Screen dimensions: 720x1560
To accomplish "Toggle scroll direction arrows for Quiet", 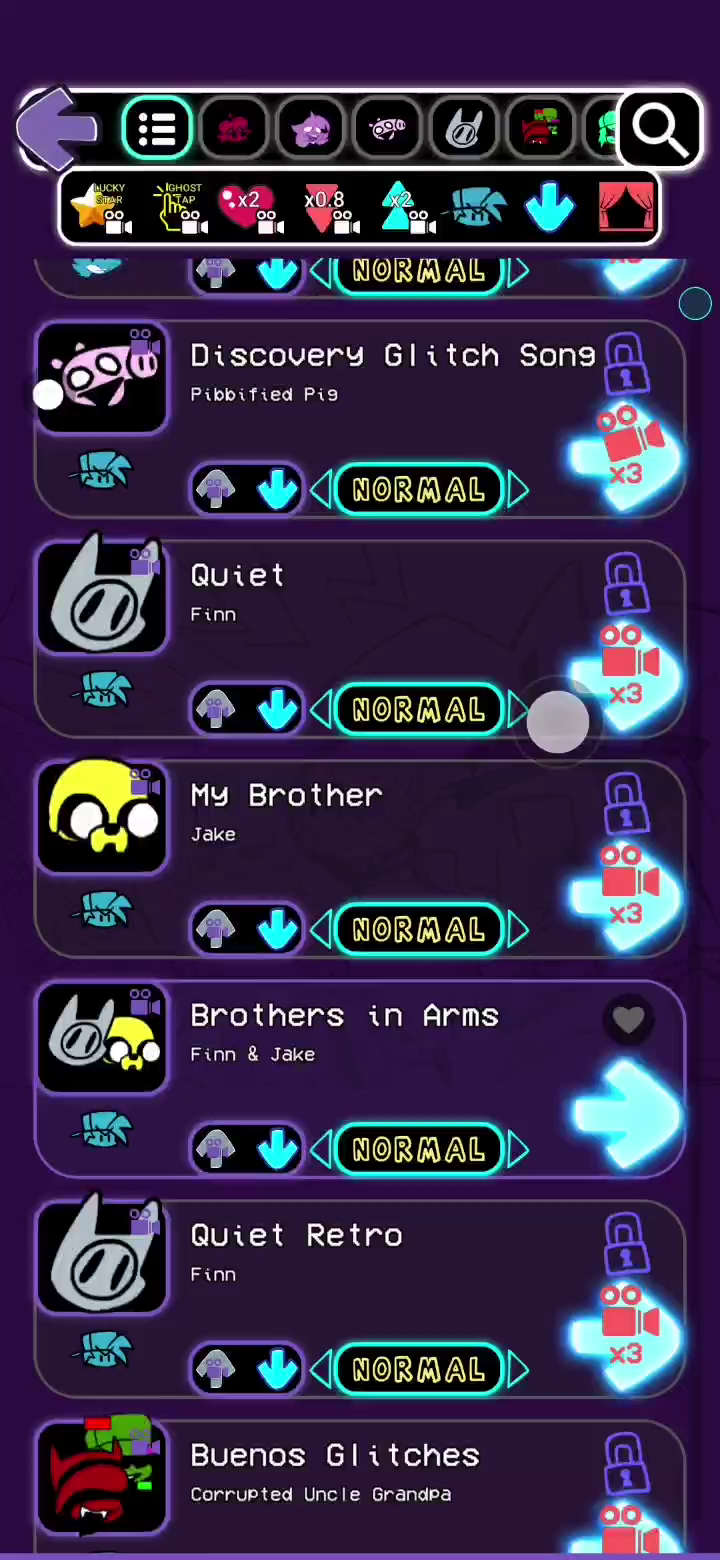I will [x=246, y=710].
